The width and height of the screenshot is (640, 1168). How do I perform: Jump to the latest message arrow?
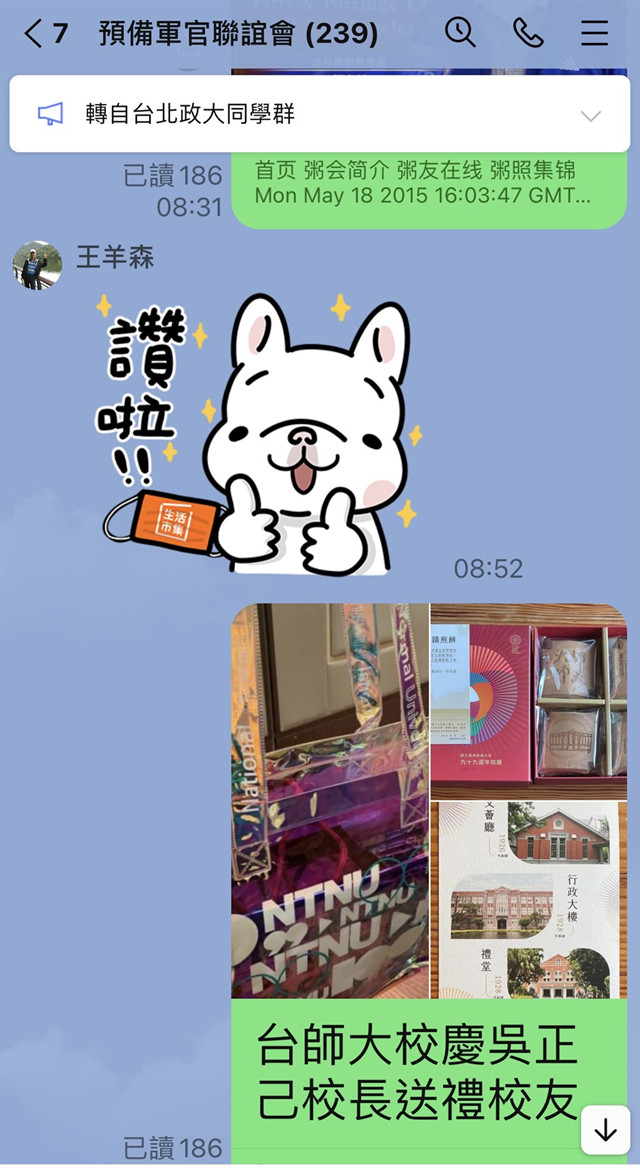pos(605,1130)
